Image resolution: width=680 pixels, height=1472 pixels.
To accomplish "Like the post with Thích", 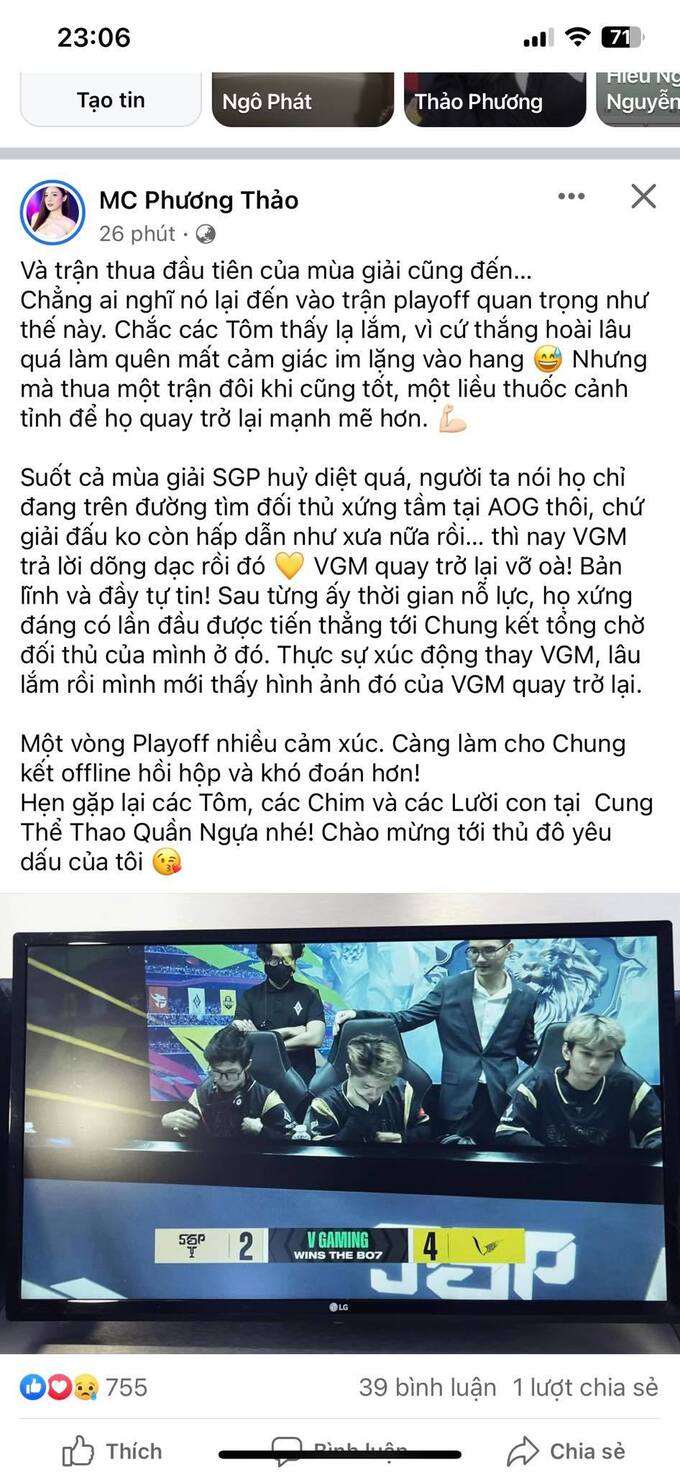I will 112,1451.
